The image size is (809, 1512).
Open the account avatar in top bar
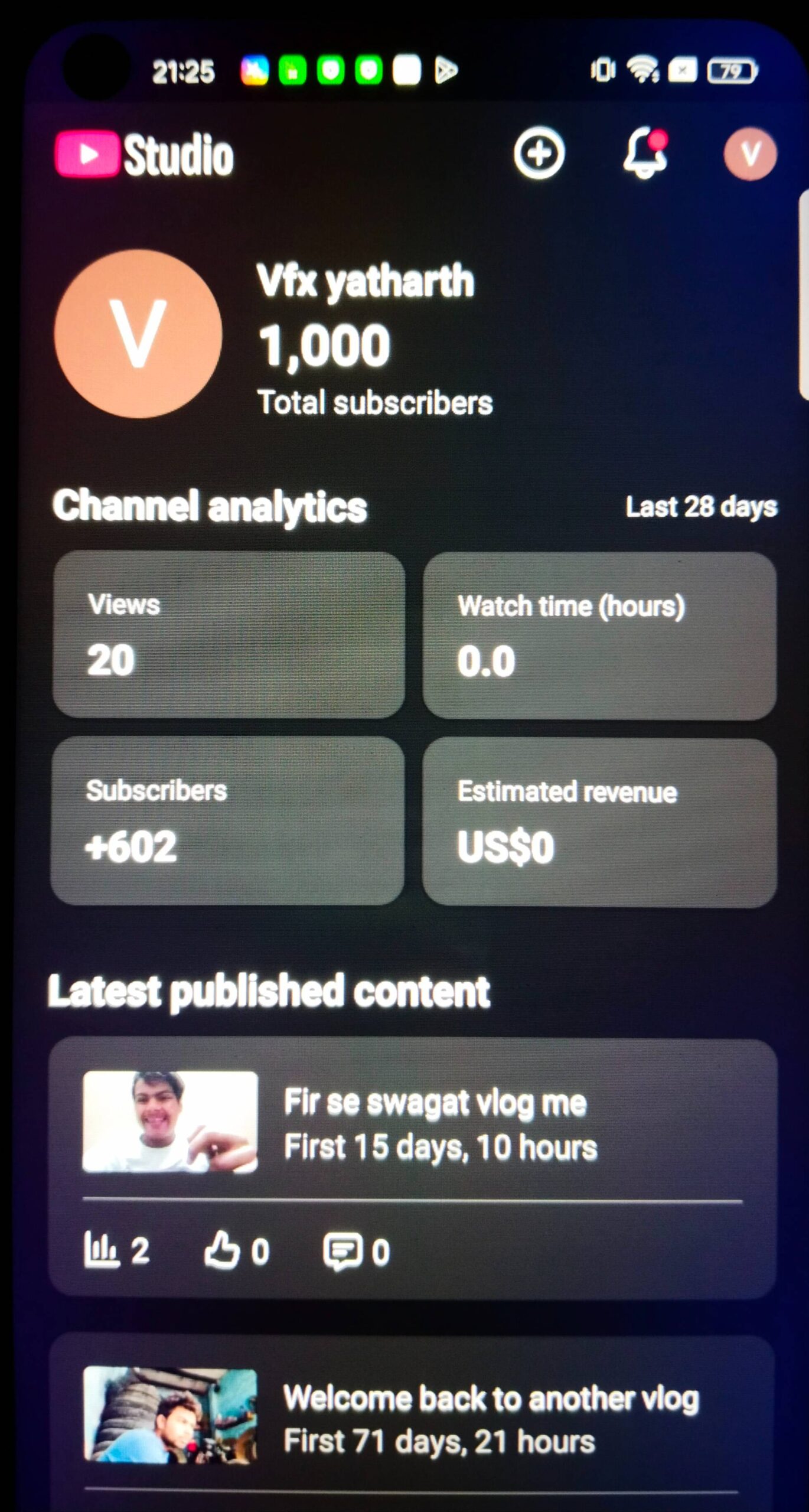(x=750, y=154)
